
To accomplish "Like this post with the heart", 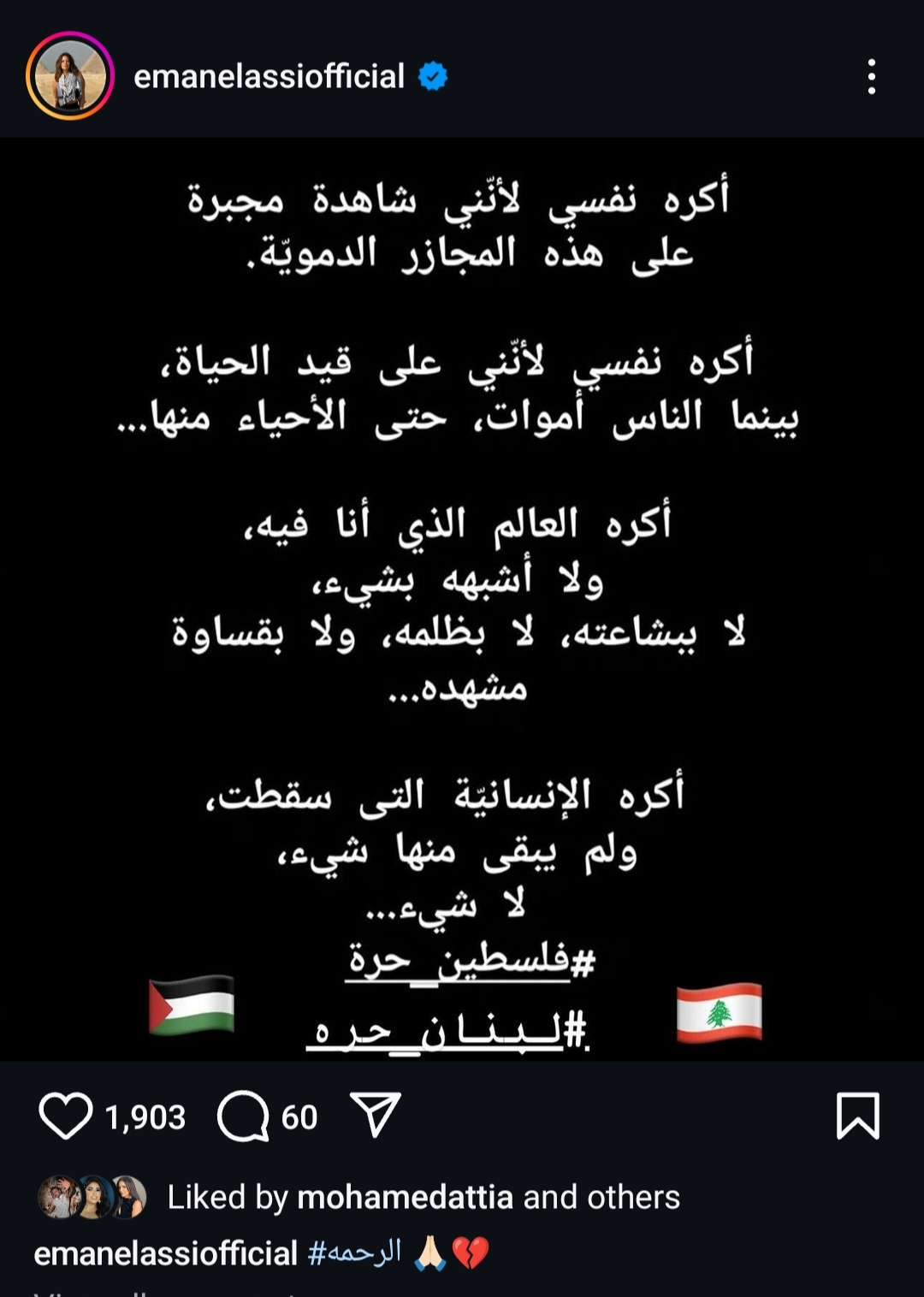I will (x=66, y=1116).
